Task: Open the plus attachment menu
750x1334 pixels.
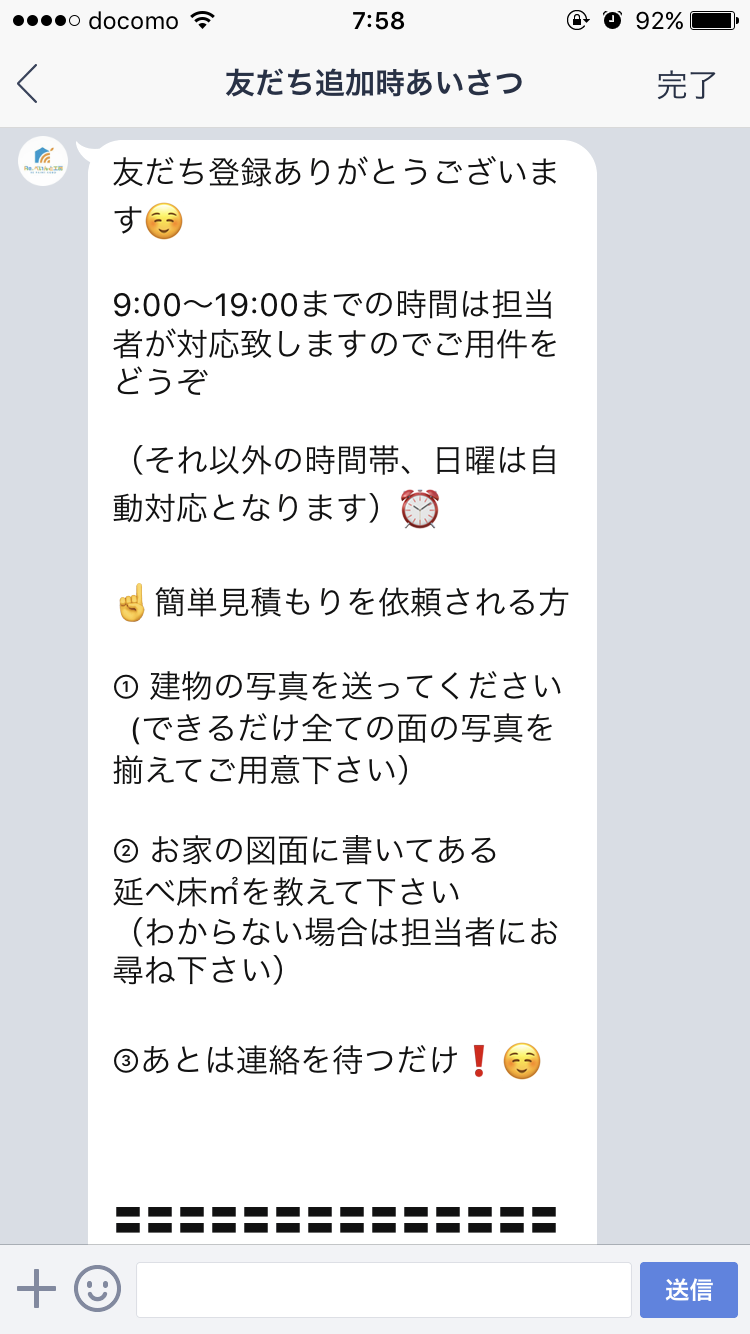Action: coord(37,1289)
